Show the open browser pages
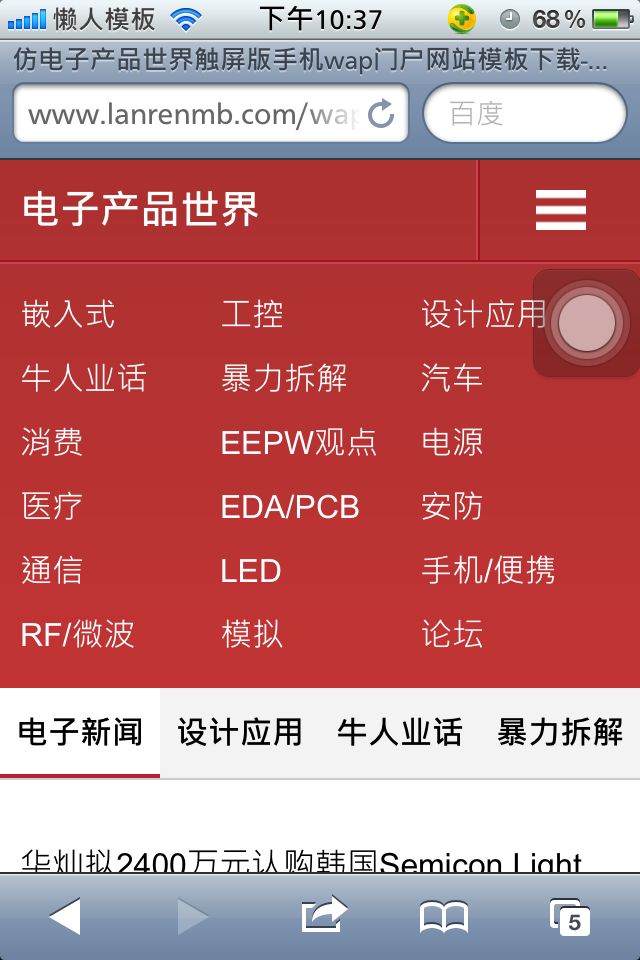Screen dimensions: 640x960 570,916
